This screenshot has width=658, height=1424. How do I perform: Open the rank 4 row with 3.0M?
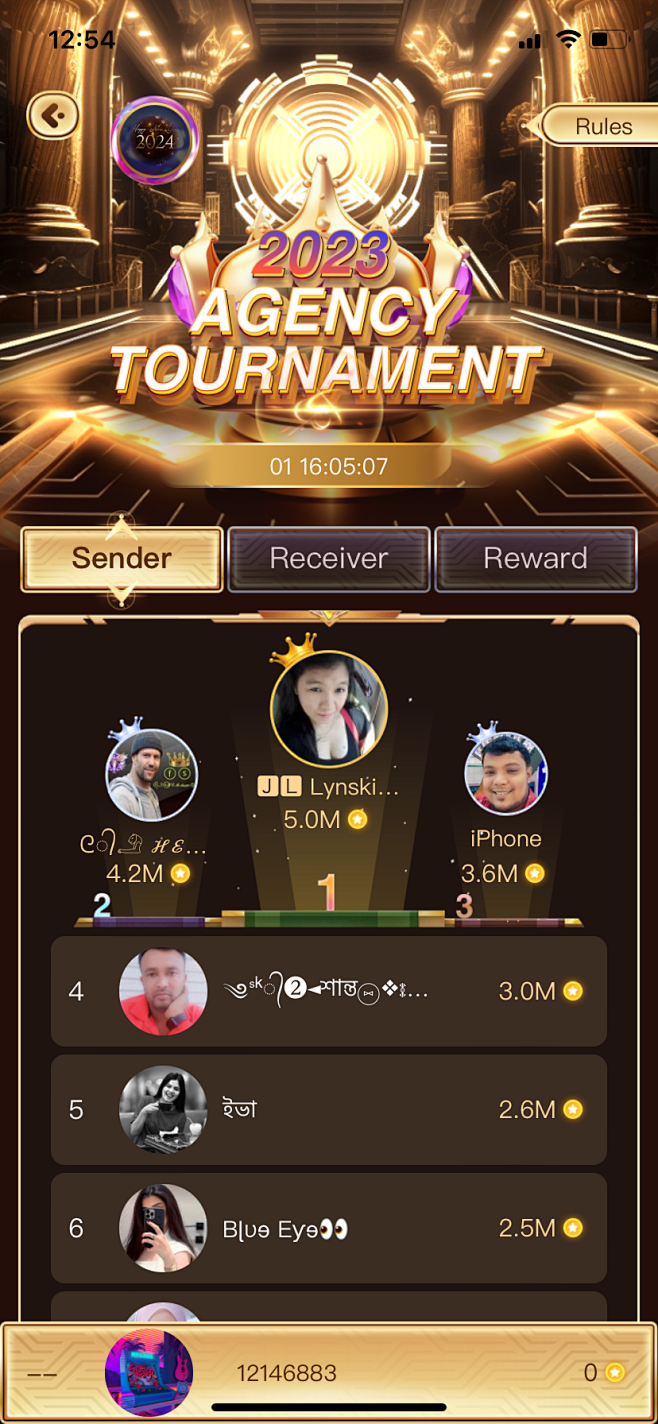(329, 991)
